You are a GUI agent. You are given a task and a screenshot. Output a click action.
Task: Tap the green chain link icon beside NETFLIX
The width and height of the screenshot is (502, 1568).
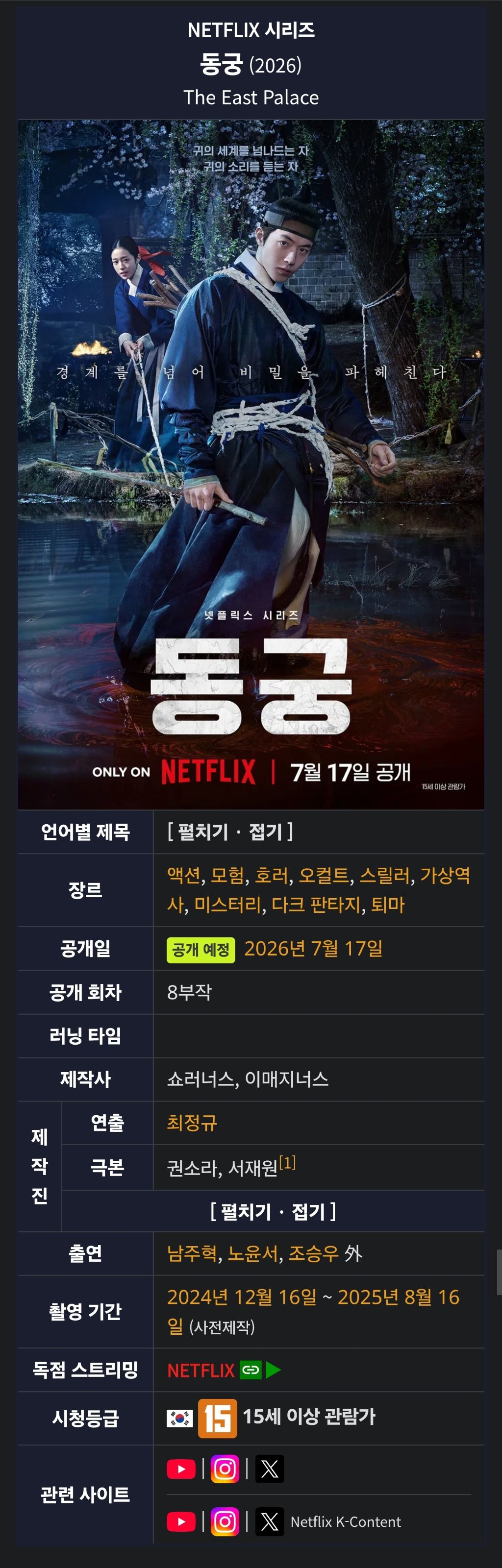click(x=251, y=1370)
